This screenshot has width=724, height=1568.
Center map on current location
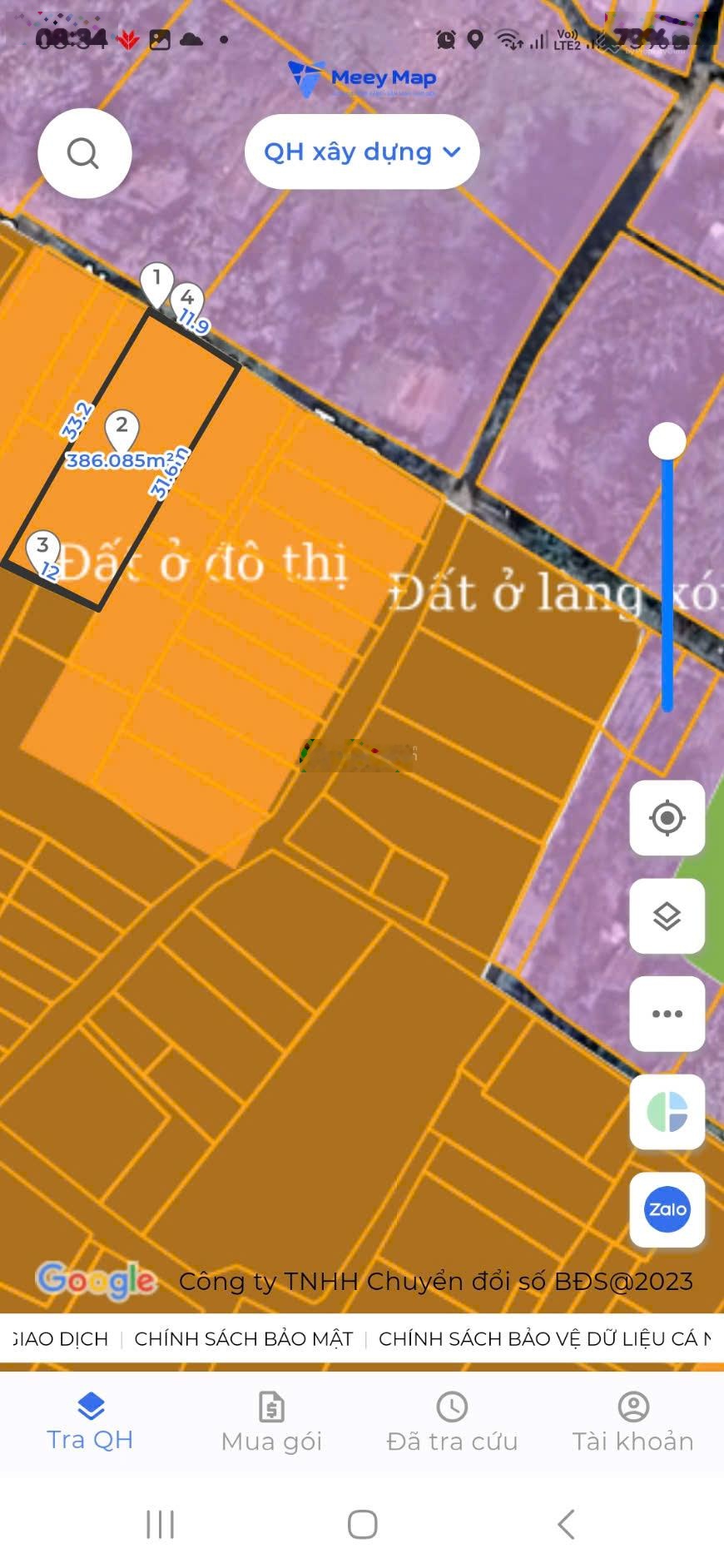tap(667, 818)
